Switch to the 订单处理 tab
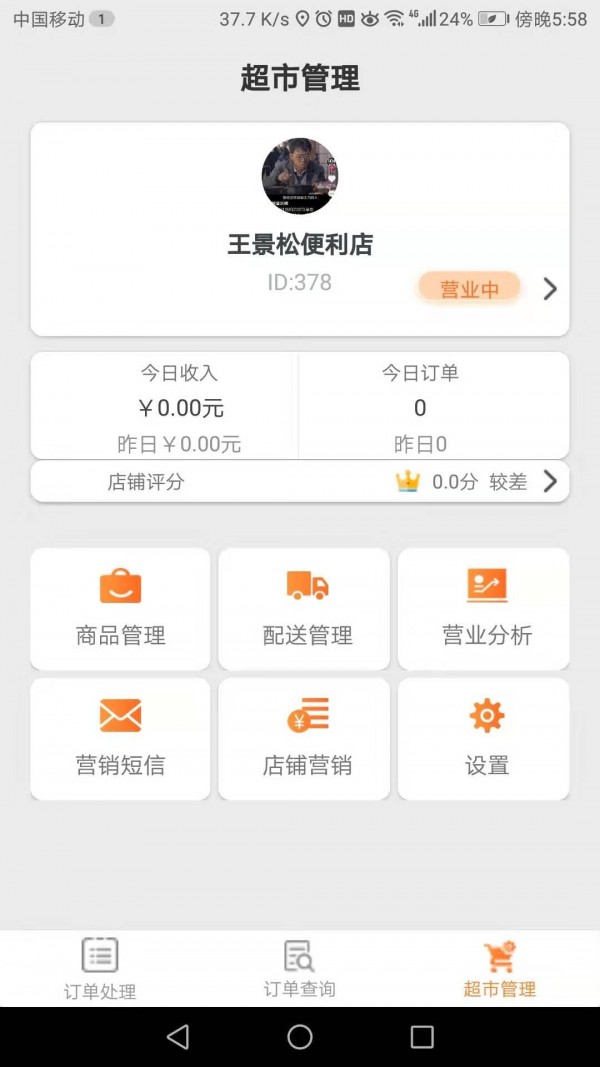The image size is (600, 1067). (x=100, y=969)
